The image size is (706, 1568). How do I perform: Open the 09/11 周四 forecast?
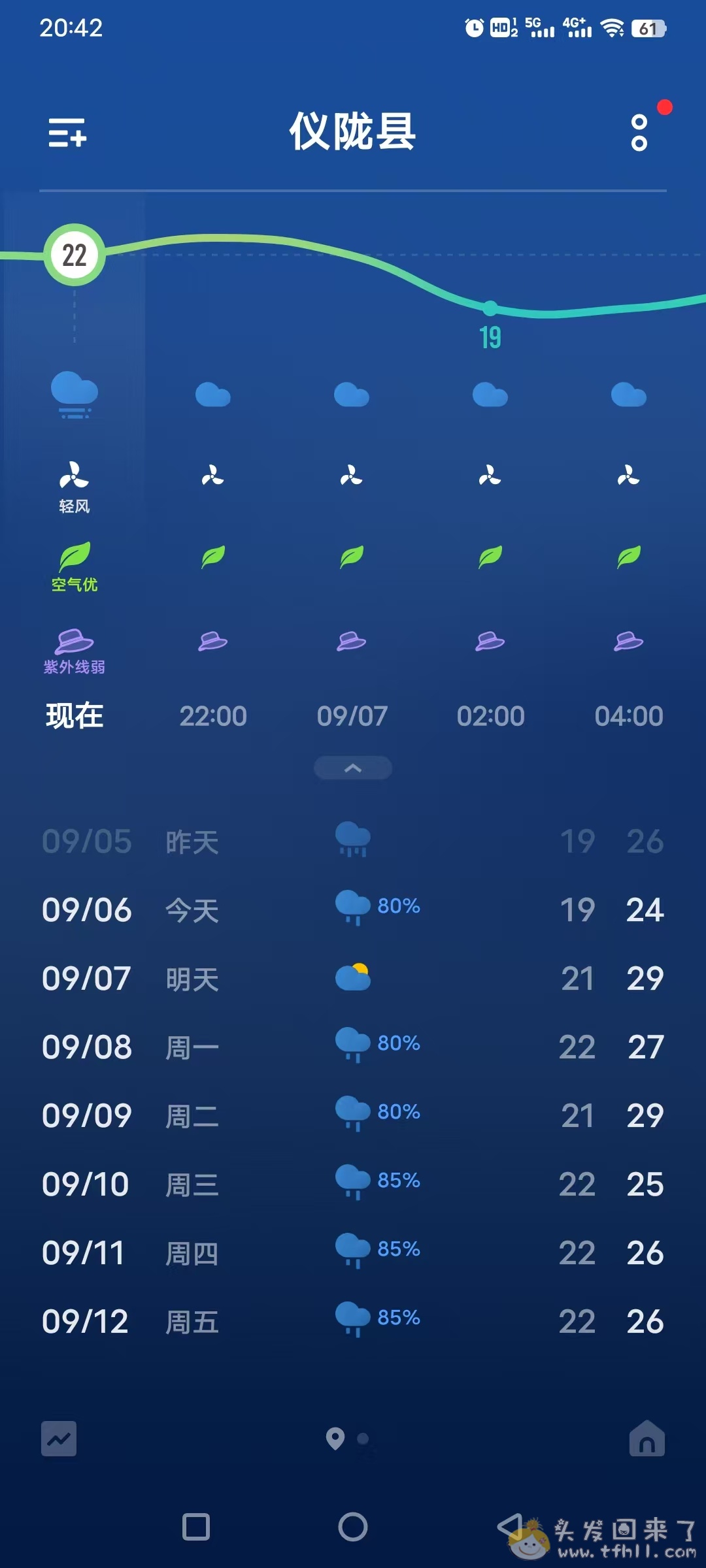[x=353, y=1252]
